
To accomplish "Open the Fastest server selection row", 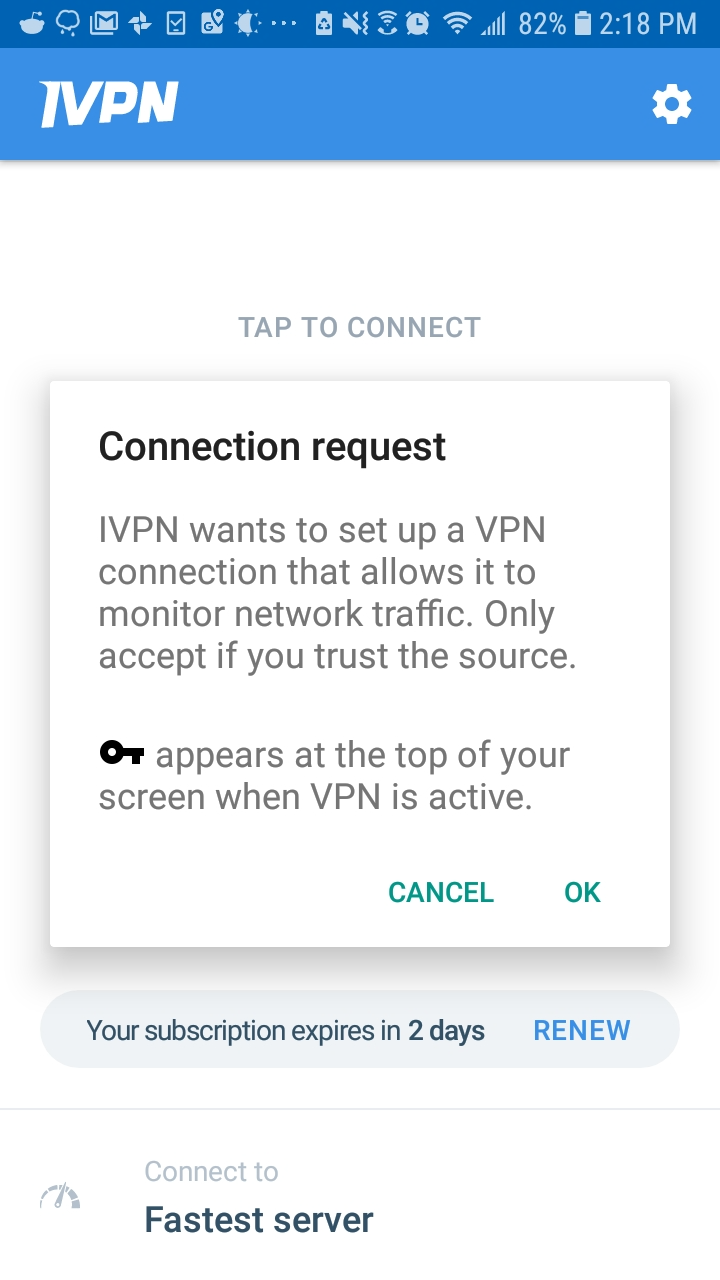I will pyautogui.click(x=360, y=1196).
